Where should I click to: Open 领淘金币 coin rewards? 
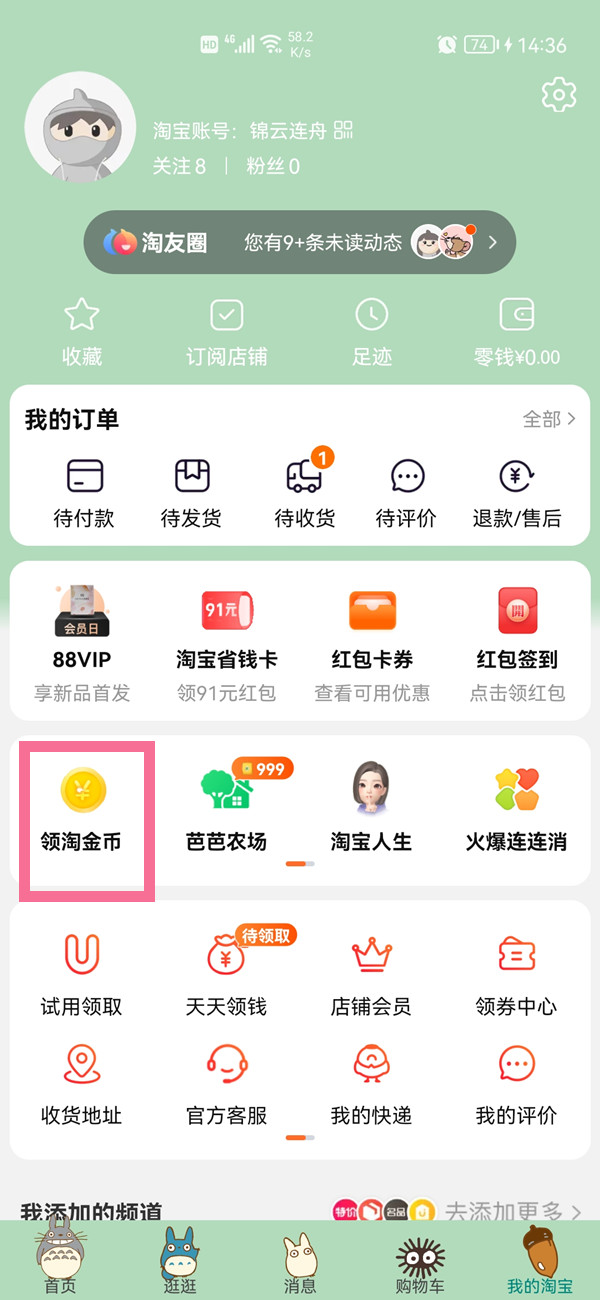(x=82, y=808)
